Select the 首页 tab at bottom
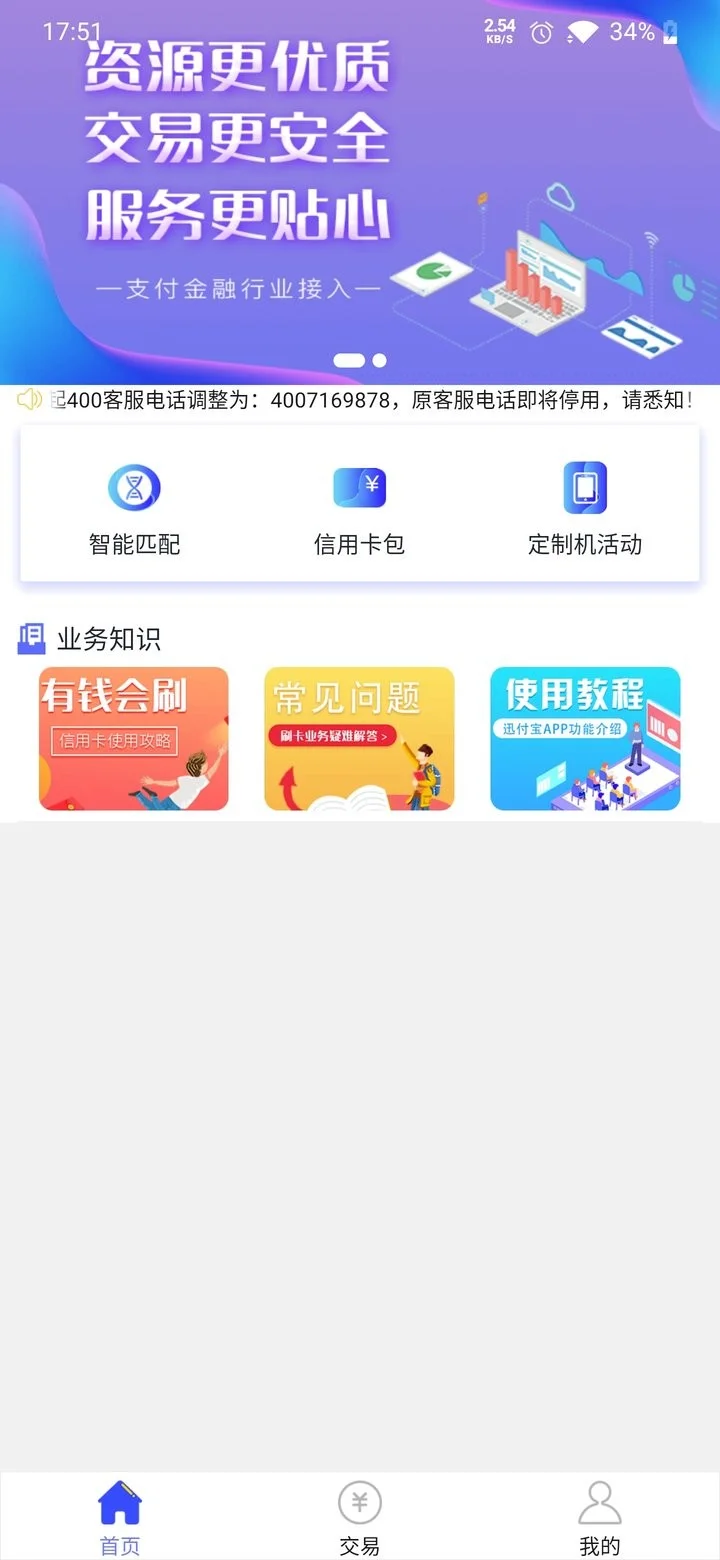Viewport: 720px width, 1560px height. 119,1515
